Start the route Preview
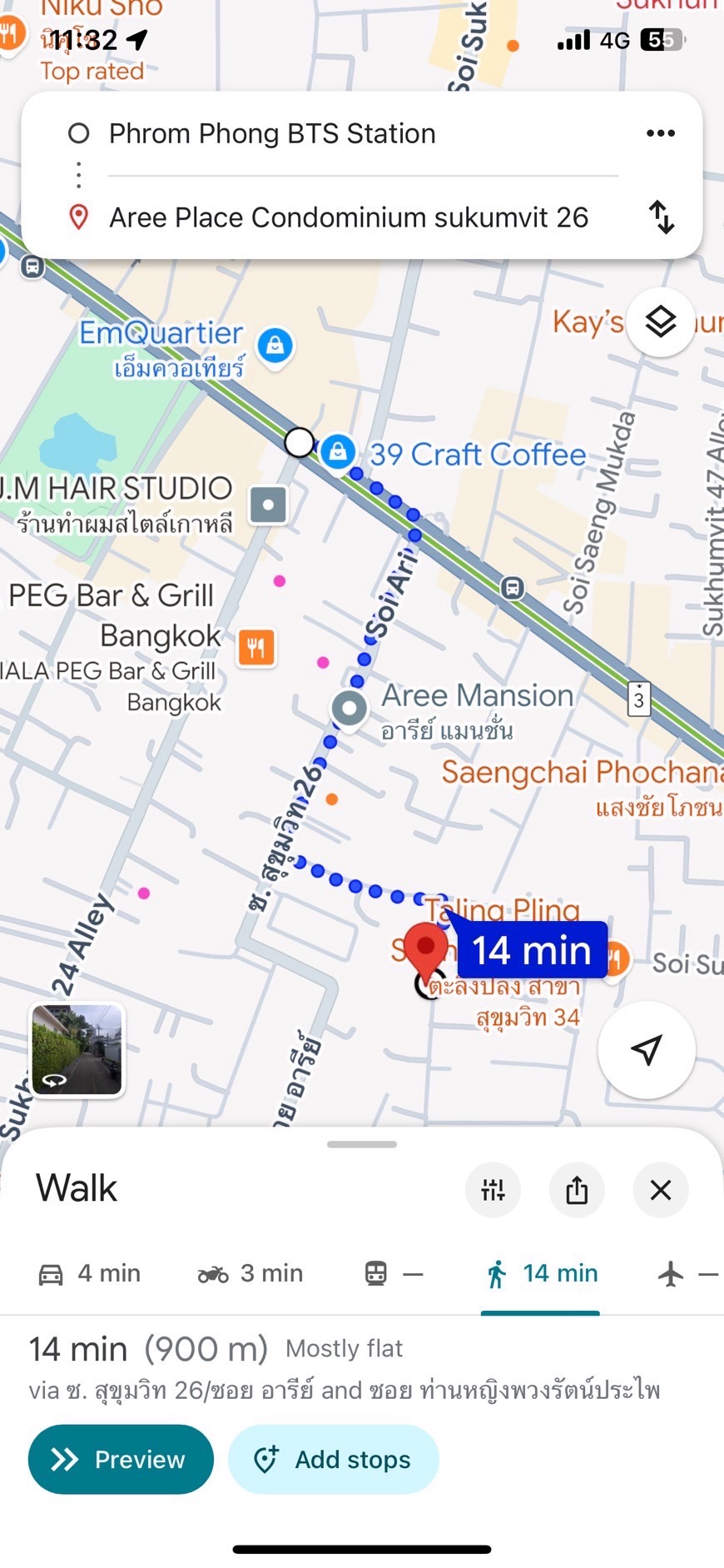The image size is (724, 1568). (x=121, y=1460)
